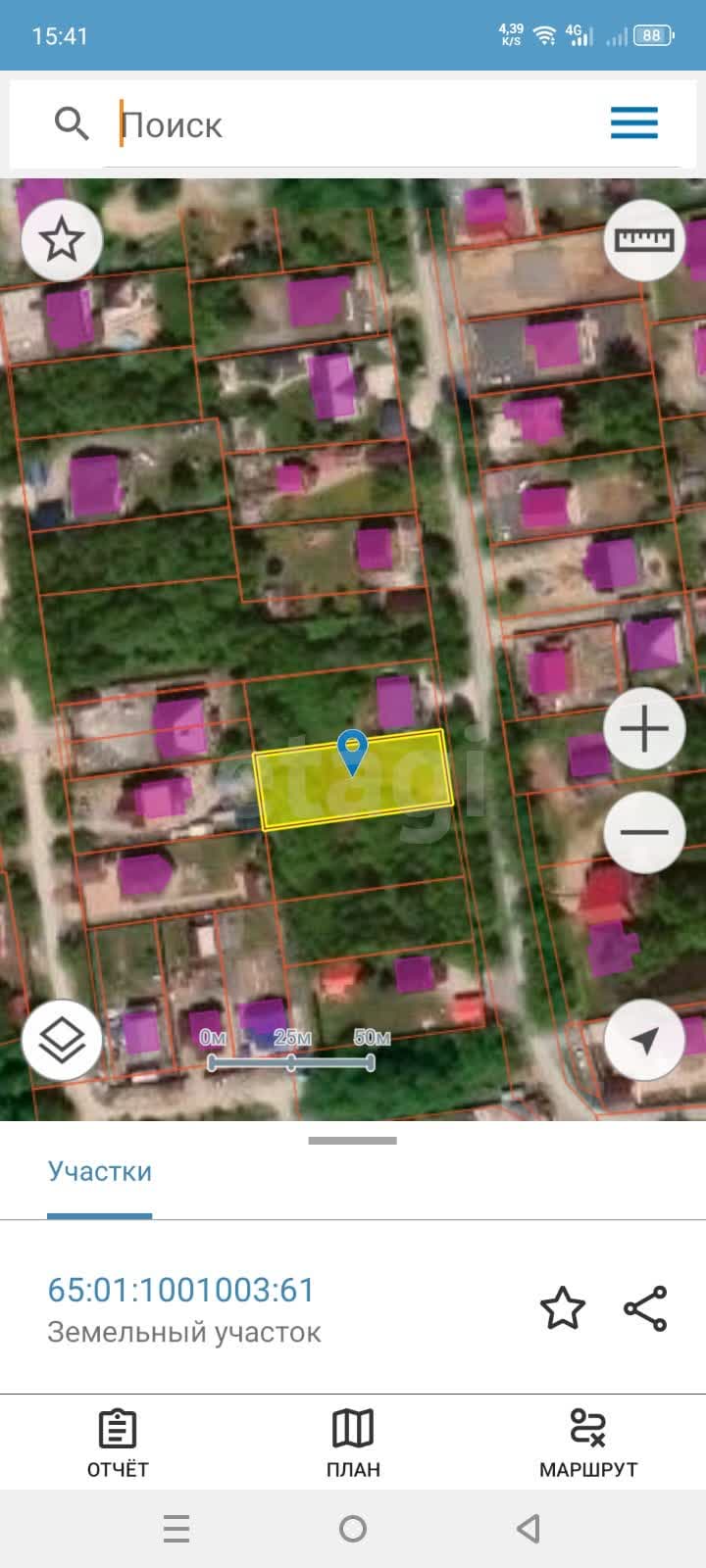Activate the ruler measurement tool
This screenshot has height=1568, width=706.
[643, 239]
